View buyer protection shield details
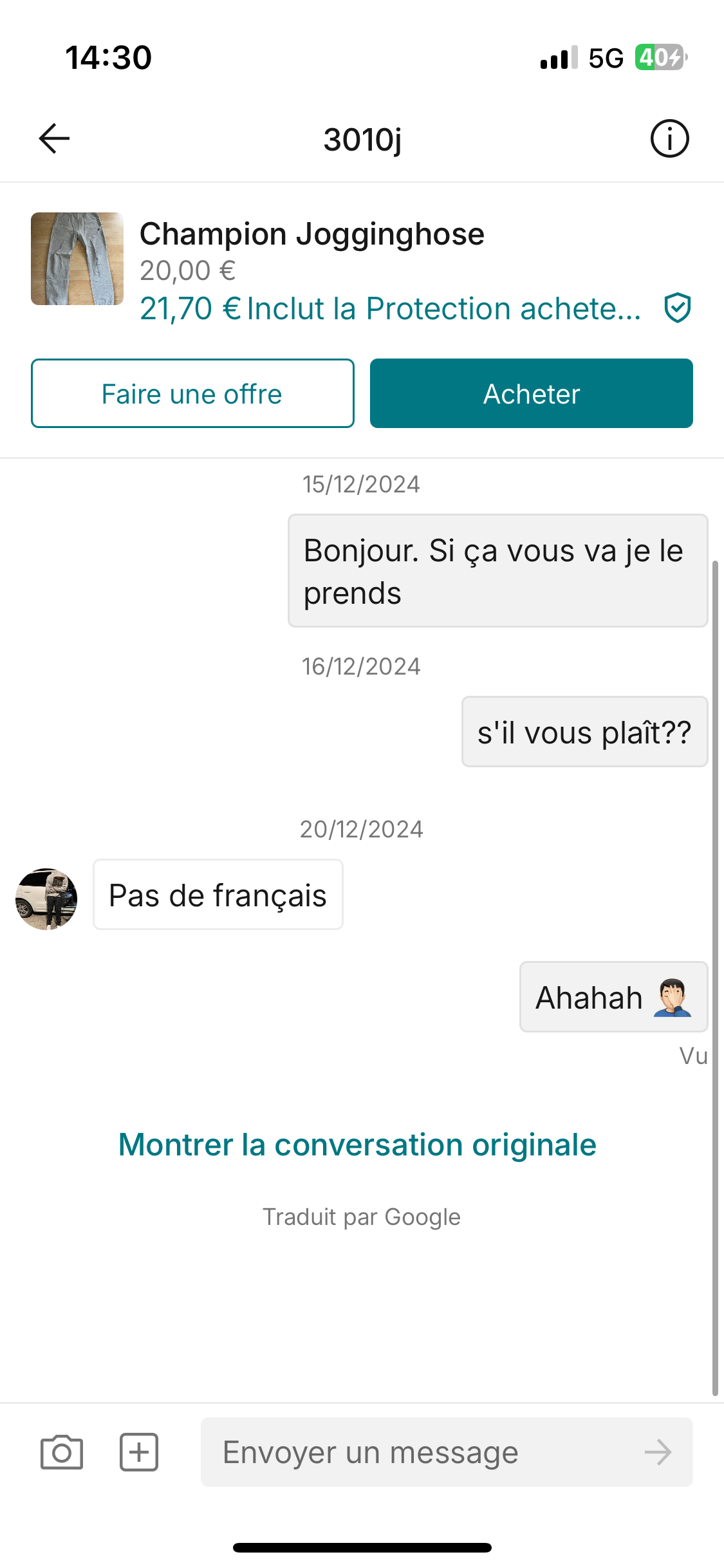This screenshot has height=1568, width=724. (x=678, y=308)
